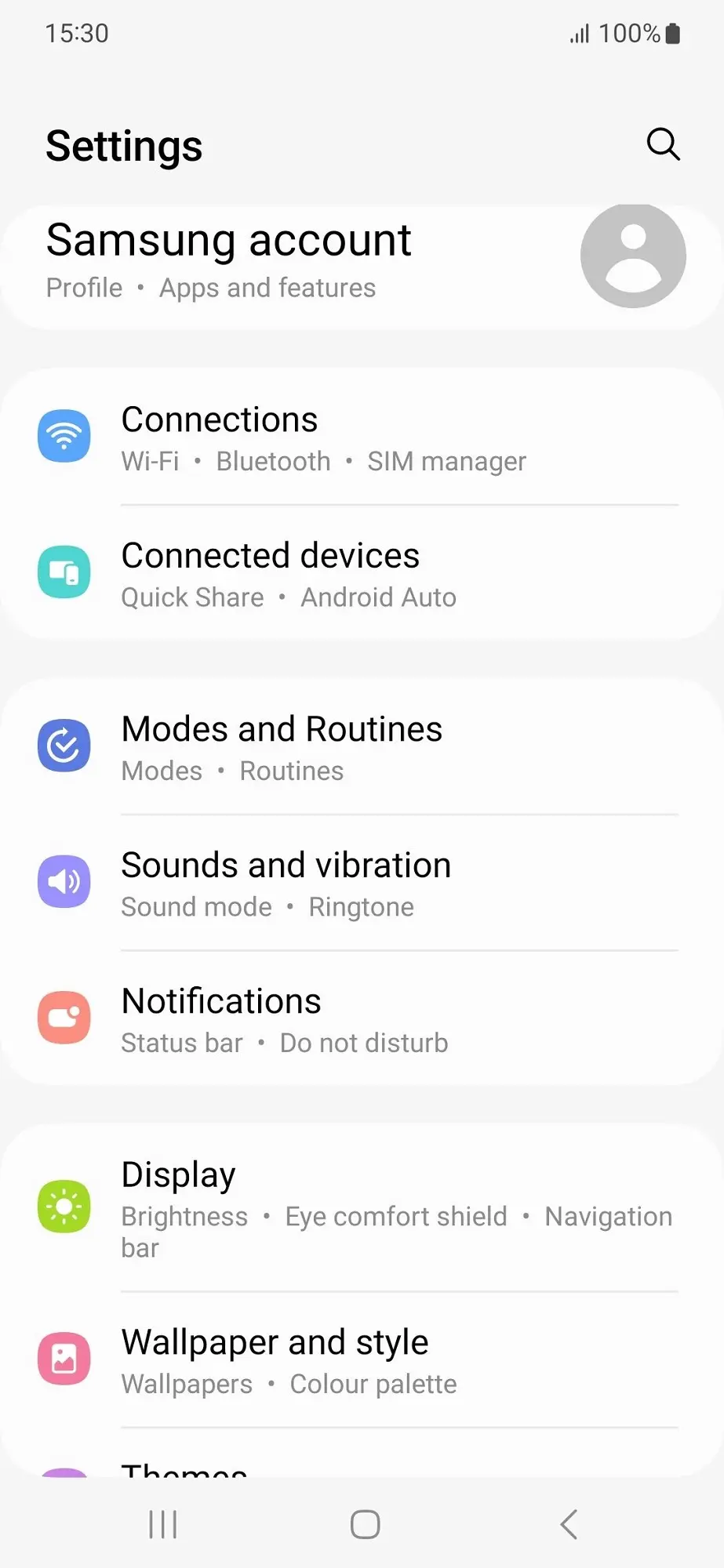Open the Modes and Routines icon

click(64, 746)
